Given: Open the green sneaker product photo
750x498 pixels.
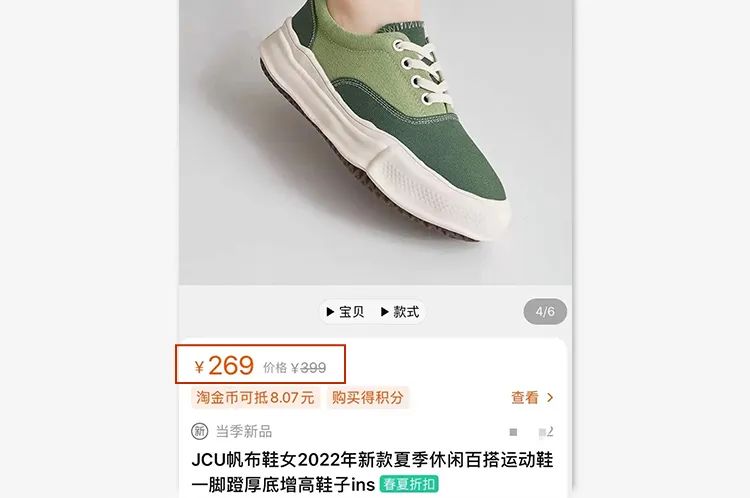Looking at the screenshot, I should tap(375, 140).
